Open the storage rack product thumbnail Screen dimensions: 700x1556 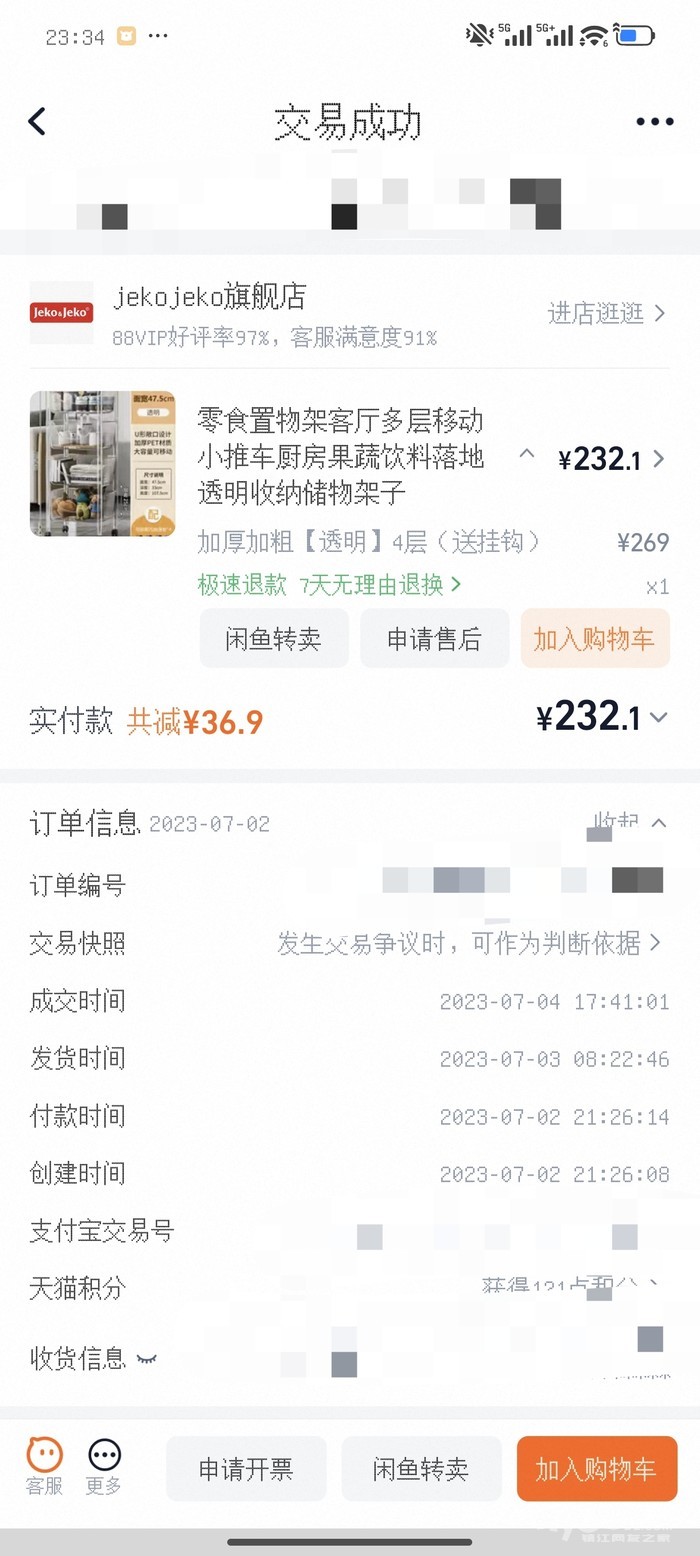tap(102, 464)
